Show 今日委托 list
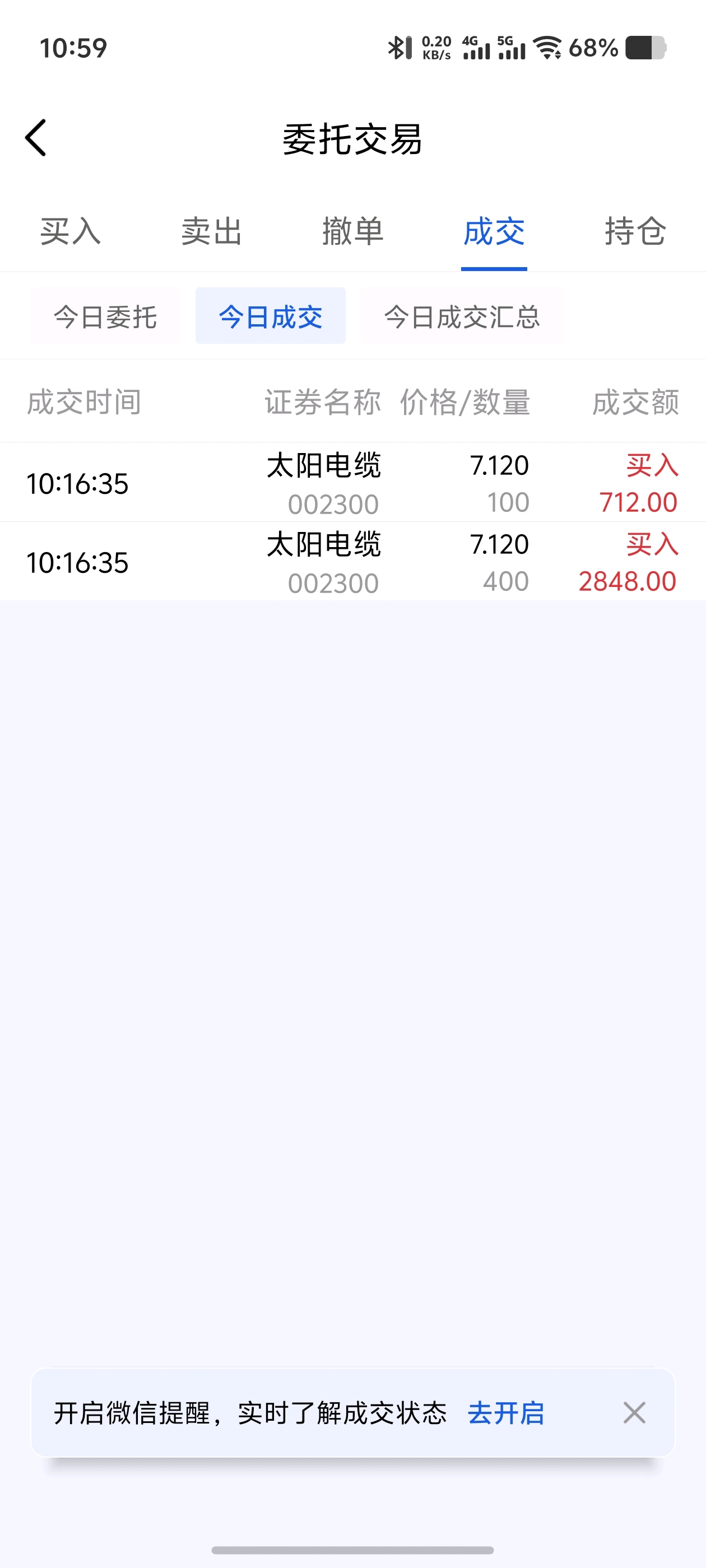The image size is (706, 1568). (105, 316)
